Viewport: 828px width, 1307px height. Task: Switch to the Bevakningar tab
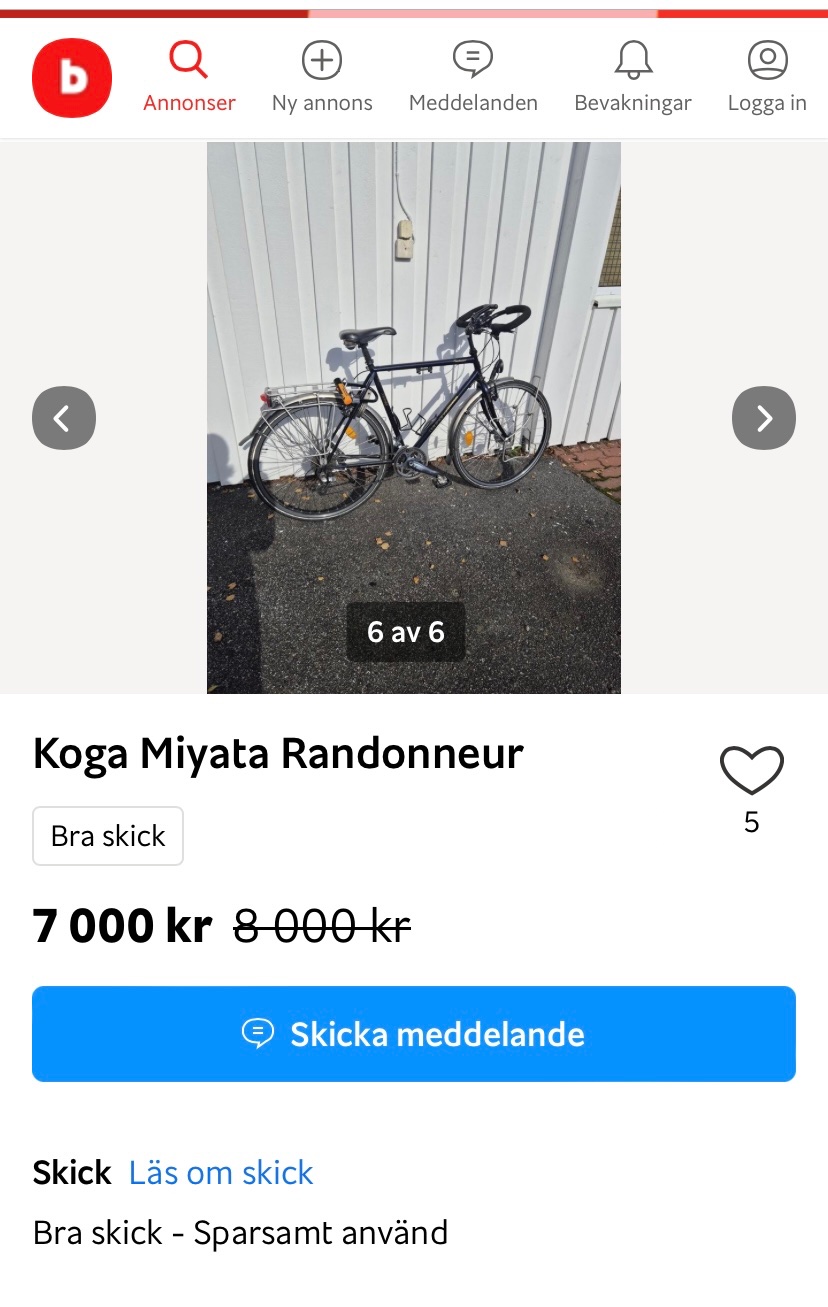click(633, 78)
